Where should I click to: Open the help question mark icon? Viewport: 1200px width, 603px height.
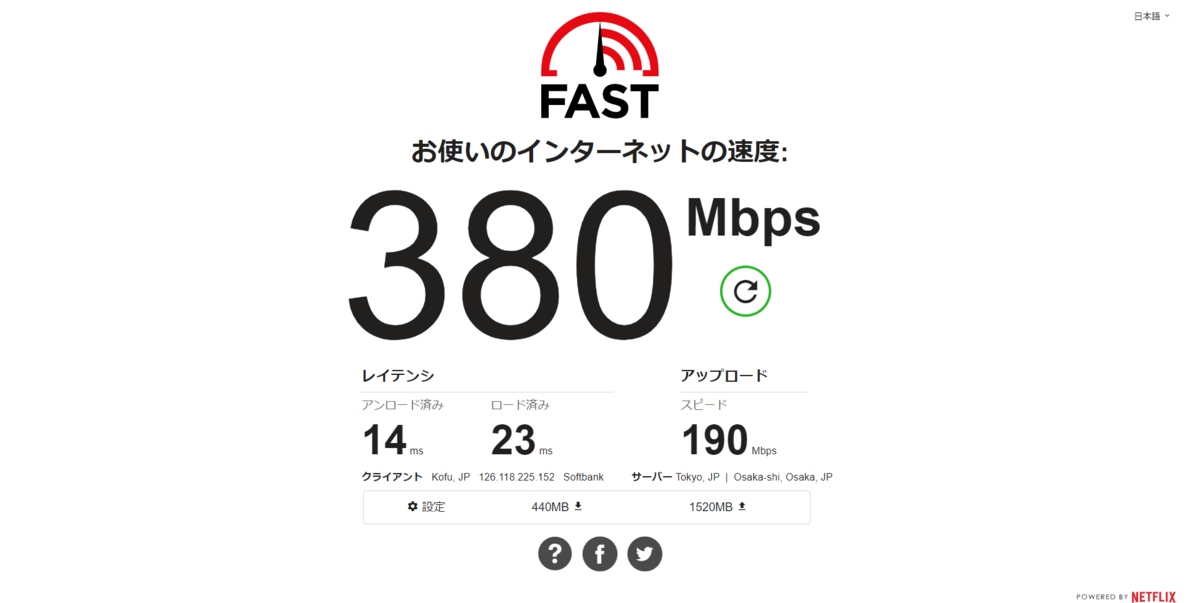(x=555, y=553)
